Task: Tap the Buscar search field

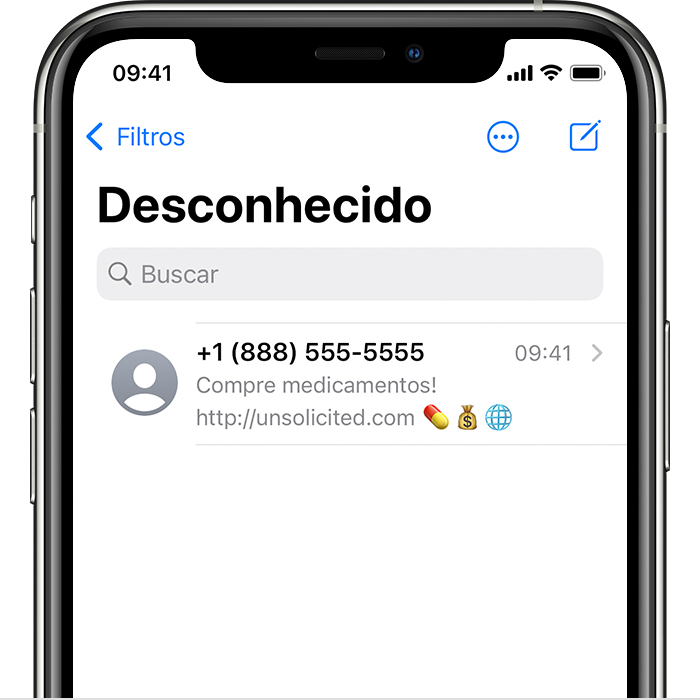Action: pos(350,274)
